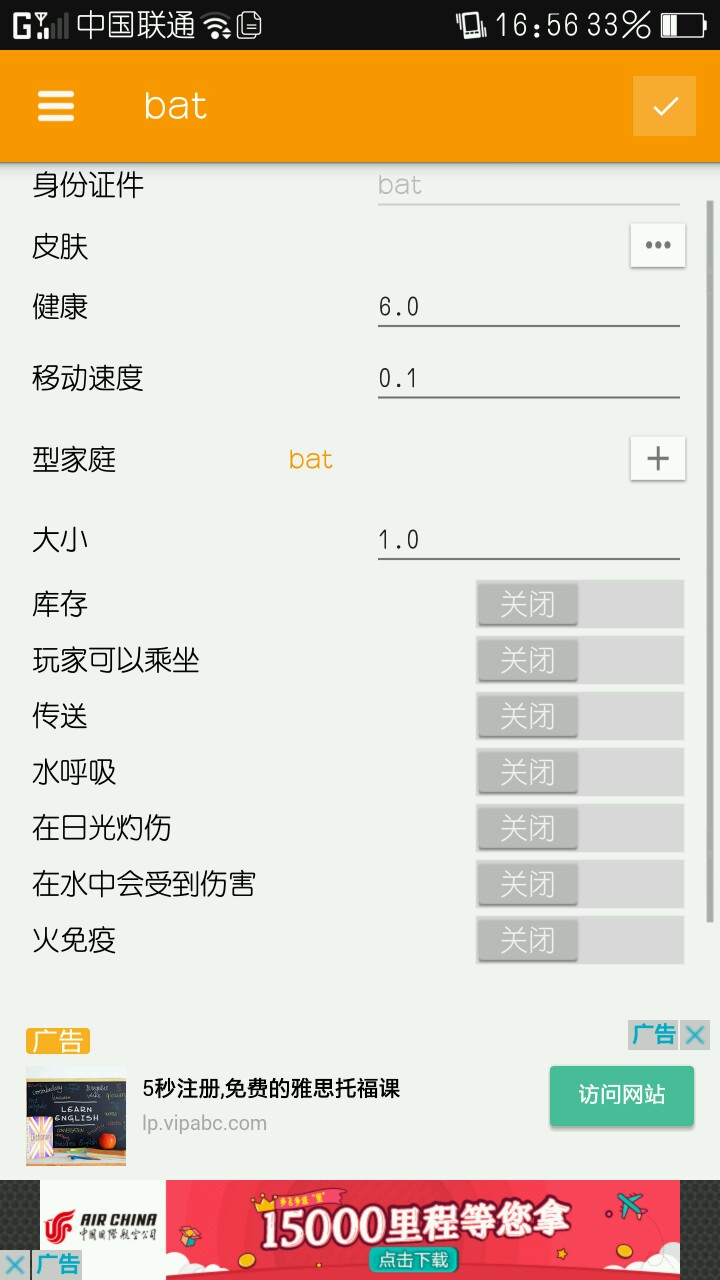This screenshot has width=720, height=1280.
Task: Toggle the 传送 switch
Action: tap(579, 716)
